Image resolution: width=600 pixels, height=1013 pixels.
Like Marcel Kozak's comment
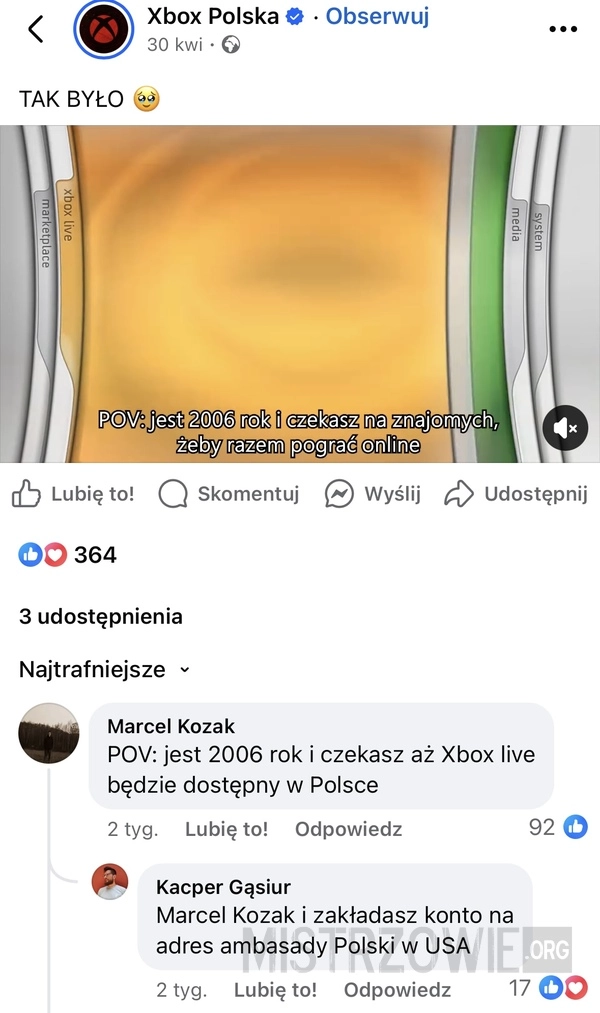226,829
